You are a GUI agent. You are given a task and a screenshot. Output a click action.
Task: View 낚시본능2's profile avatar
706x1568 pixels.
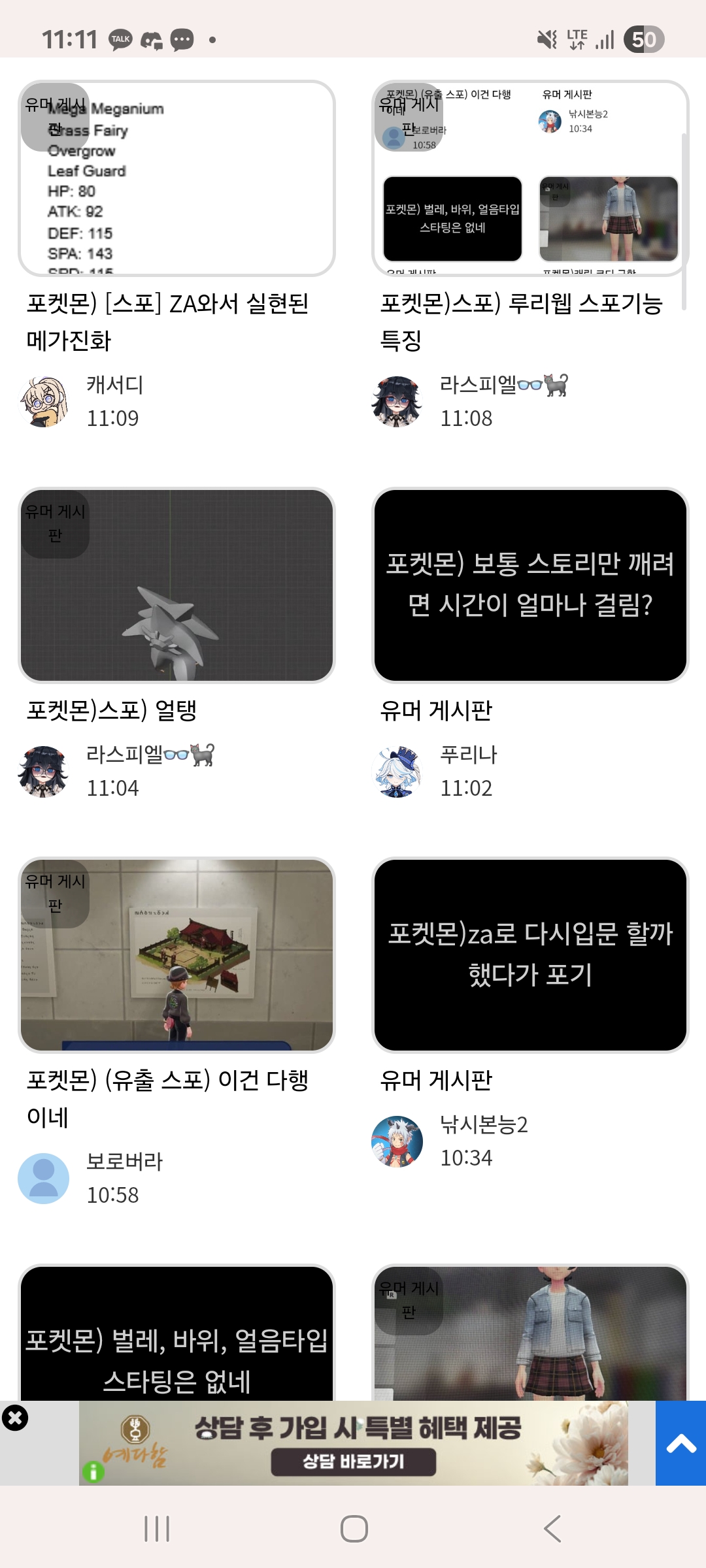pos(397,1141)
